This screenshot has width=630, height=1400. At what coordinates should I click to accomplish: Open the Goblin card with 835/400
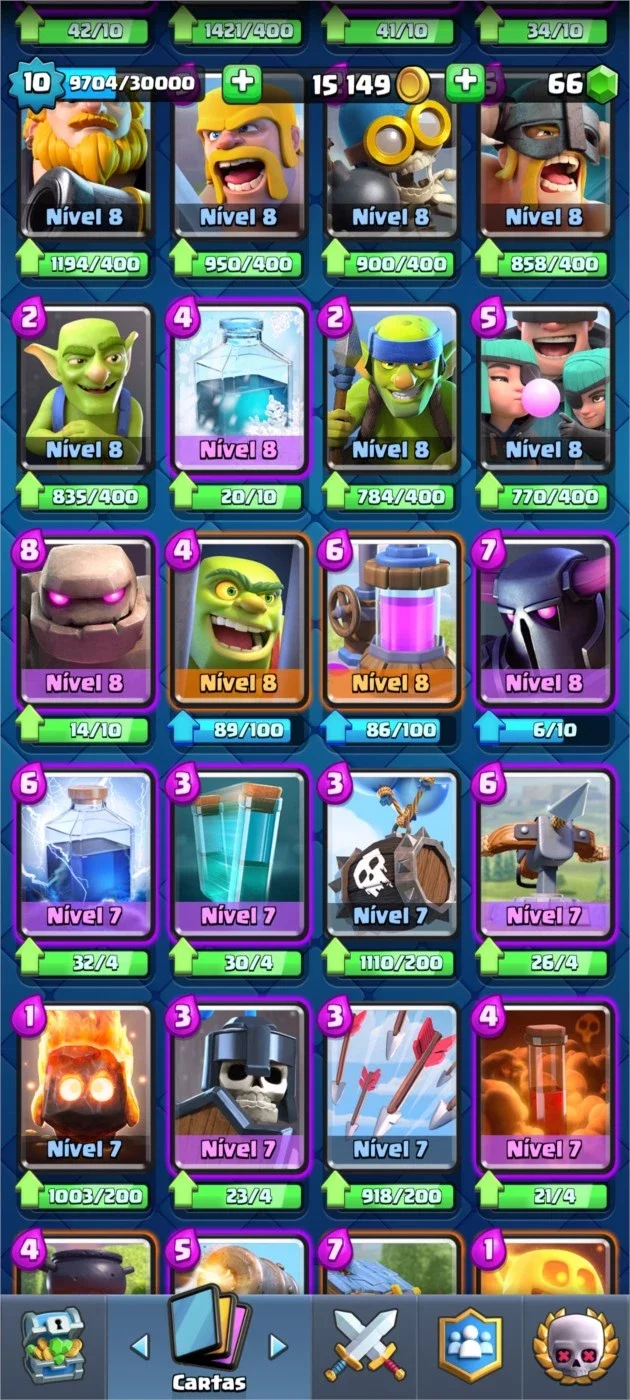tap(84, 388)
